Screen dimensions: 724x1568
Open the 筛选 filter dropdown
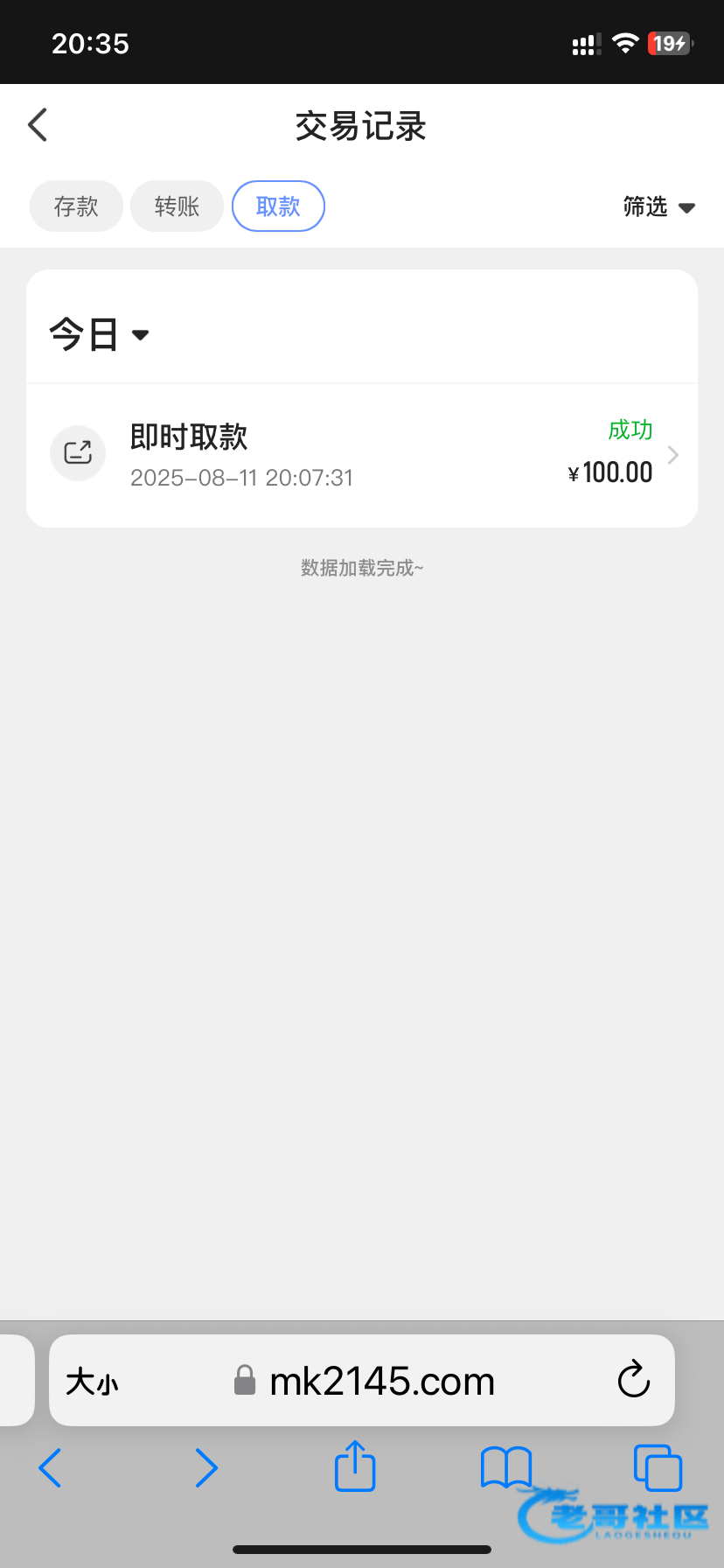tap(659, 207)
